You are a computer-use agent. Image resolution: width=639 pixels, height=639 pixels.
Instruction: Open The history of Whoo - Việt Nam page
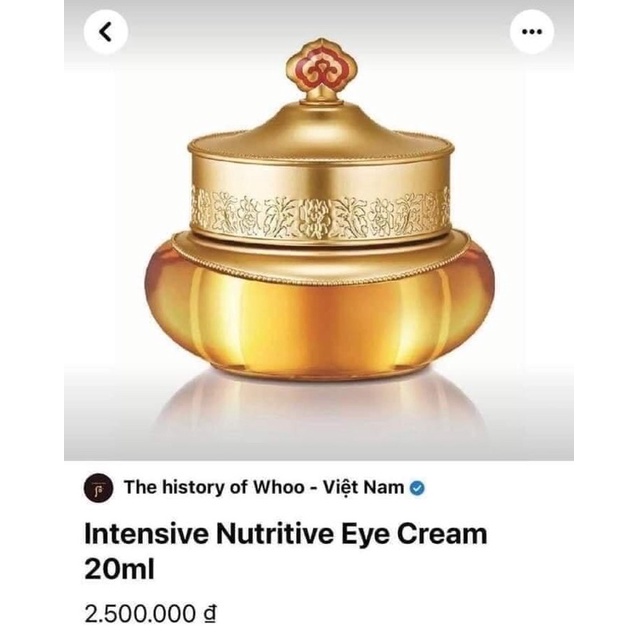[x=263, y=487]
